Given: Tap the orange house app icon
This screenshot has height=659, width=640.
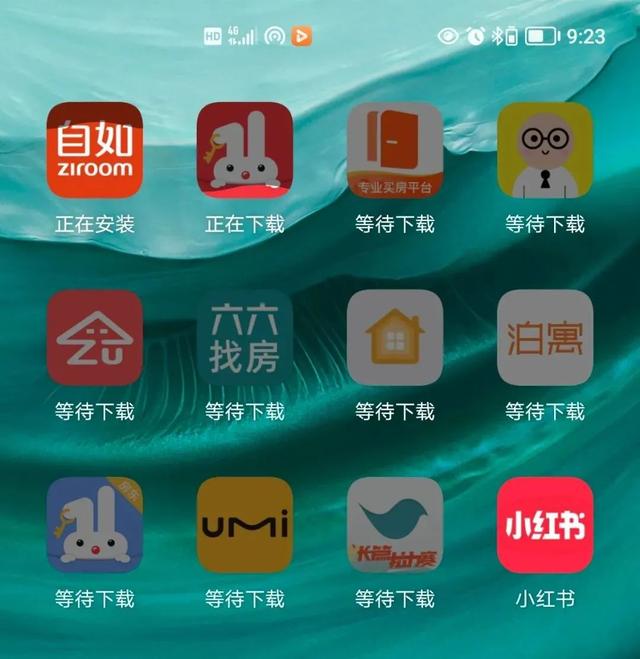Looking at the screenshot, I should pos(395,338).
